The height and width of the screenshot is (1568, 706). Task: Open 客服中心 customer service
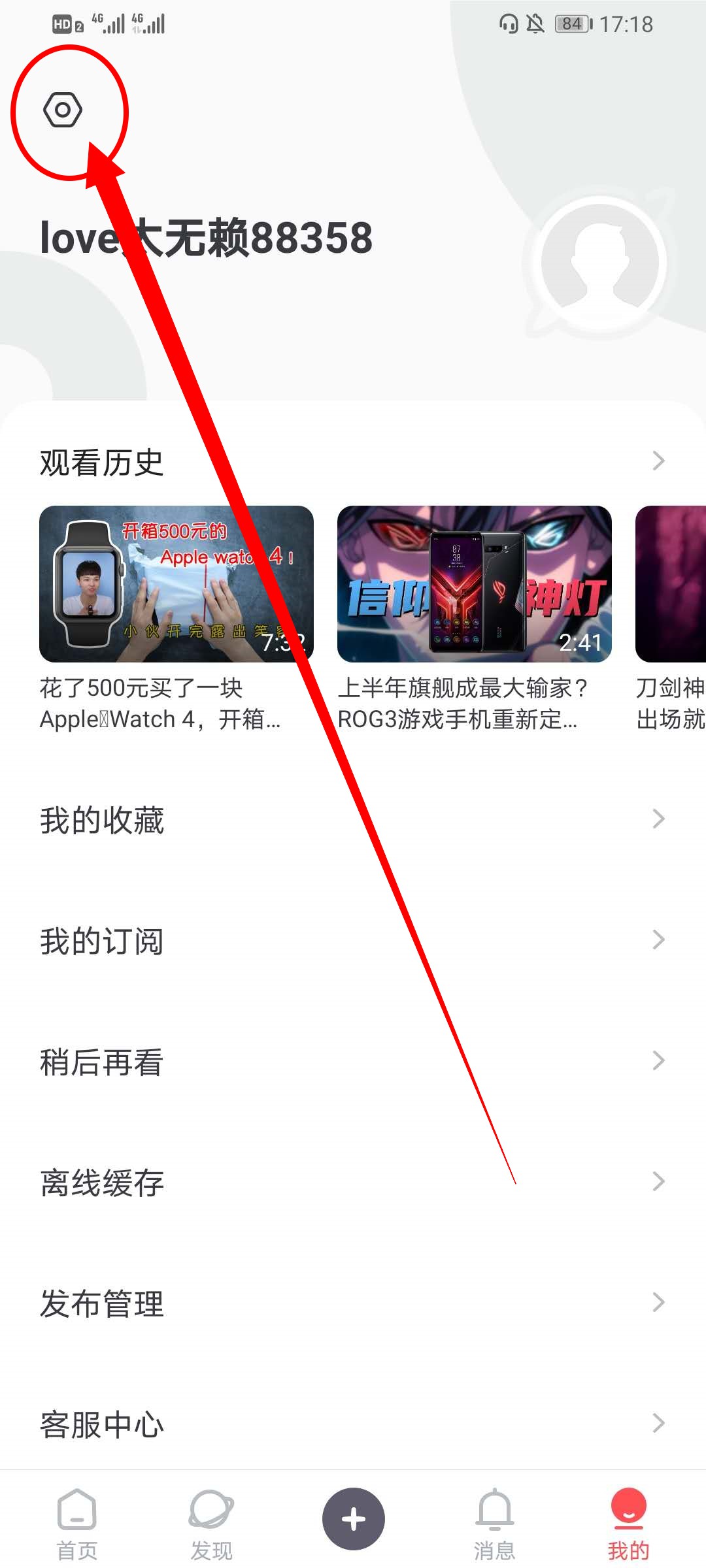(353, 1424)
